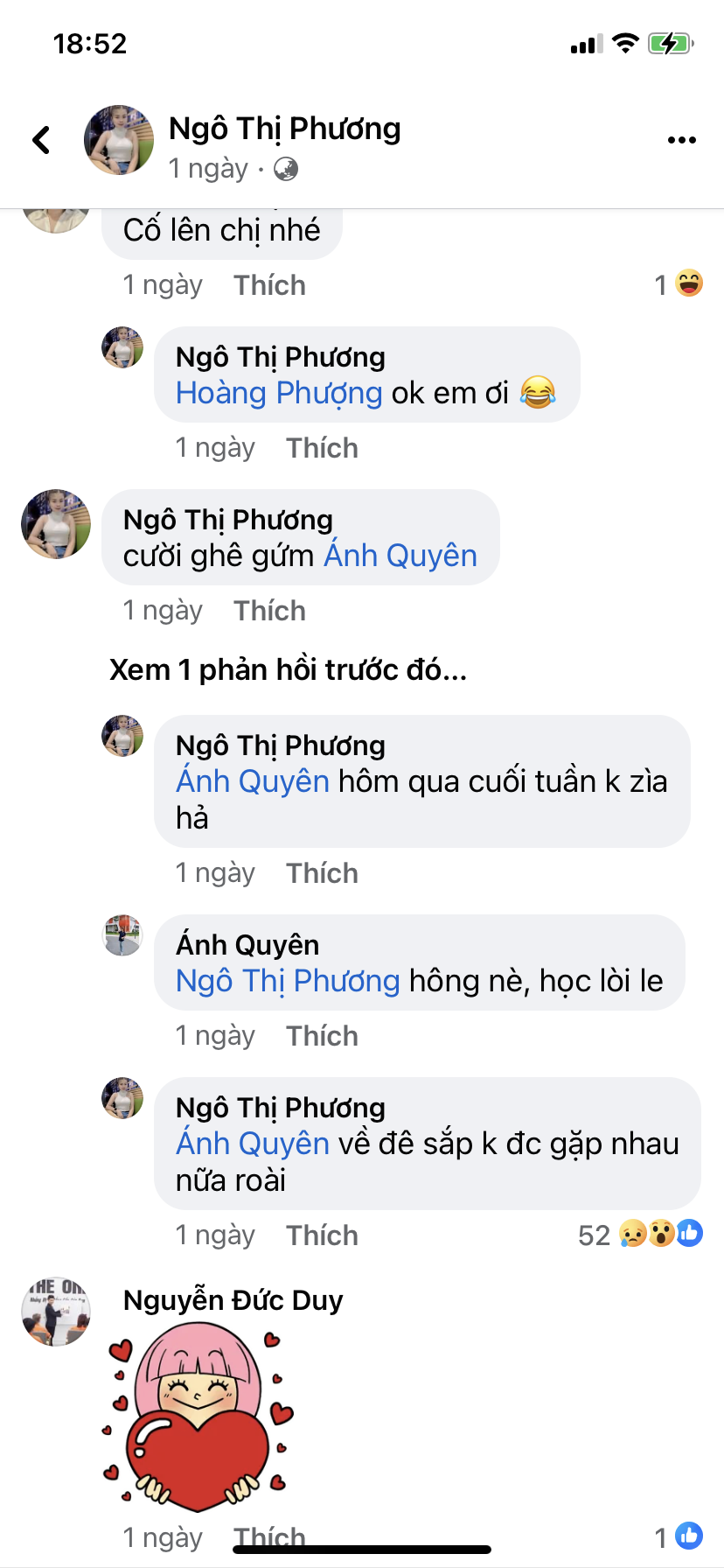
Task: Like the reply 'hôm qua cuối tuần'
Action: pos(322,873)
